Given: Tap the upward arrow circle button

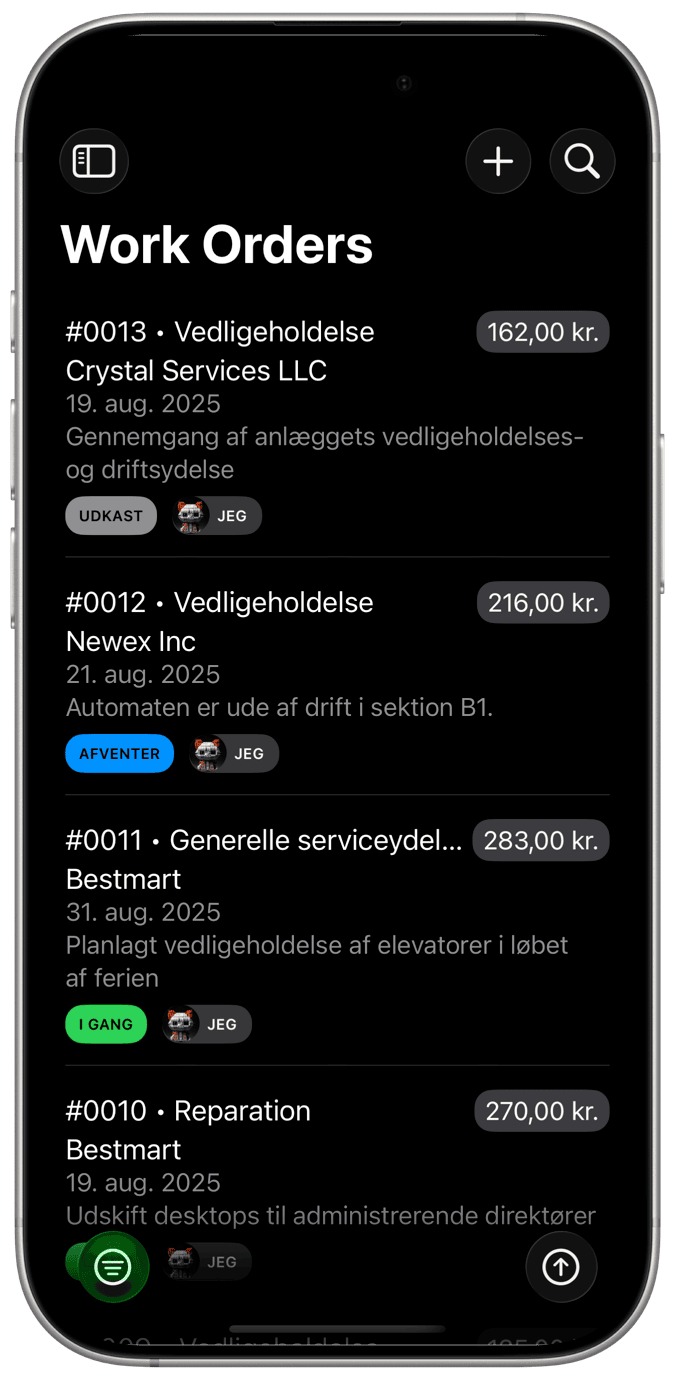Looking at the screenshot, I should tap(561, 1267).
